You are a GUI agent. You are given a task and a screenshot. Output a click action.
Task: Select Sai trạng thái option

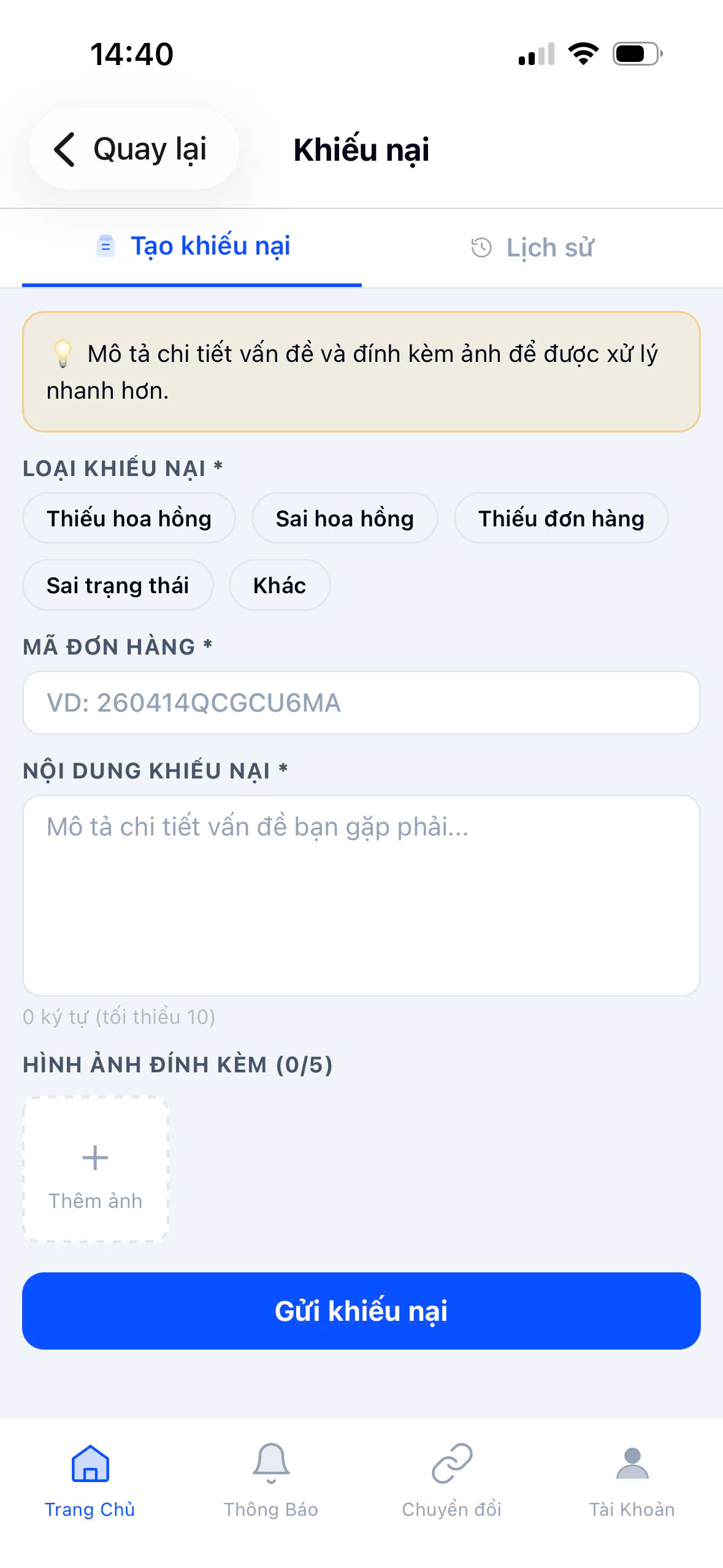118,585
